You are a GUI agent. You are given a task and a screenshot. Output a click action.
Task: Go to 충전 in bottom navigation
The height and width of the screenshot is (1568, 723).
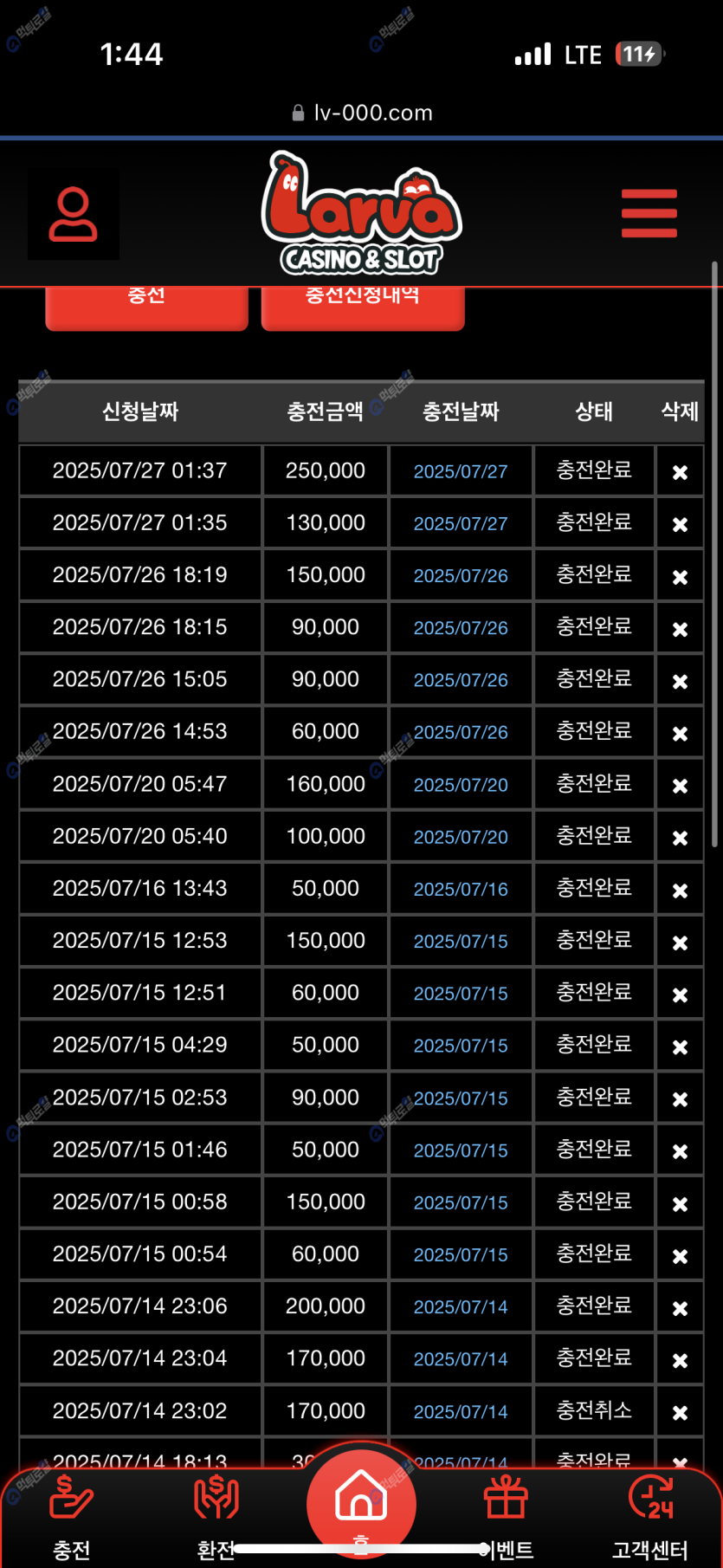(72, 1514)
